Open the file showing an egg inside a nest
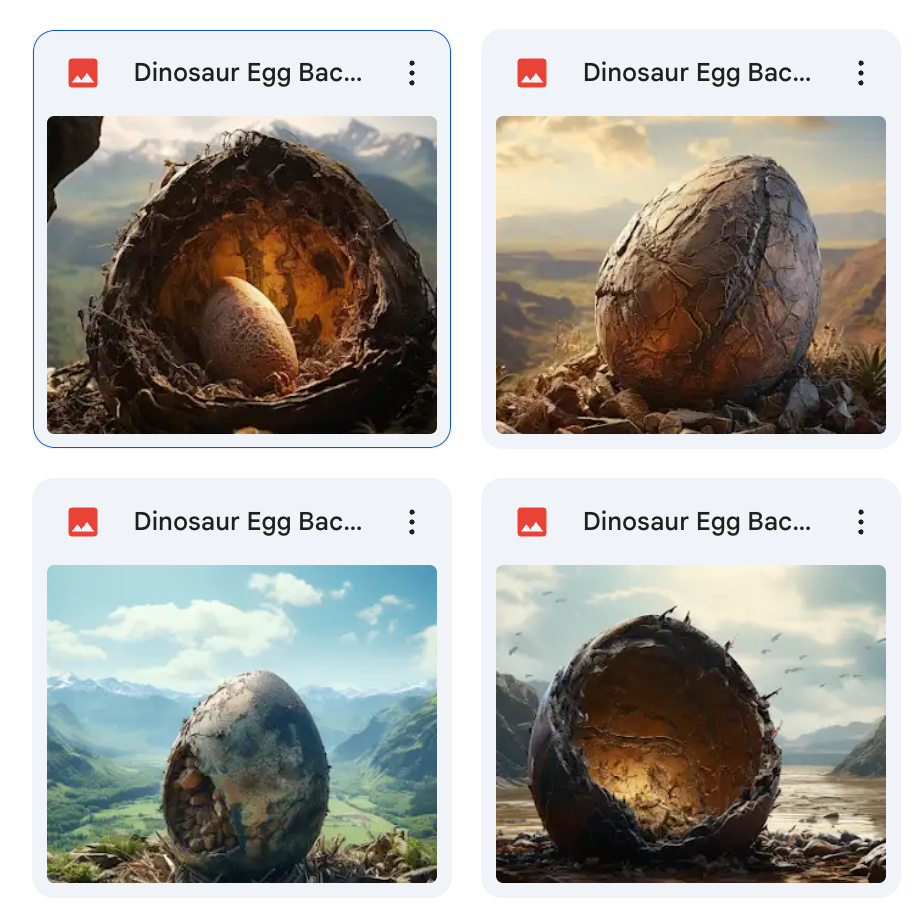The image size is (914, 908). pos(242,275)
